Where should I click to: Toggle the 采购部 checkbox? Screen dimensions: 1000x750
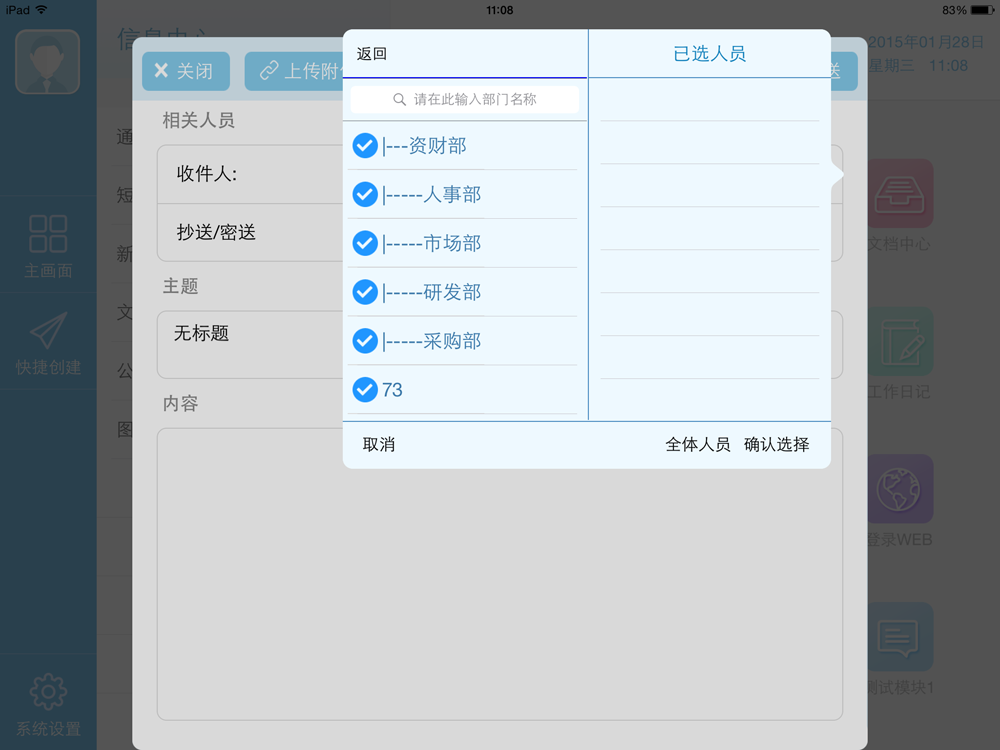(x=365, y=341)
